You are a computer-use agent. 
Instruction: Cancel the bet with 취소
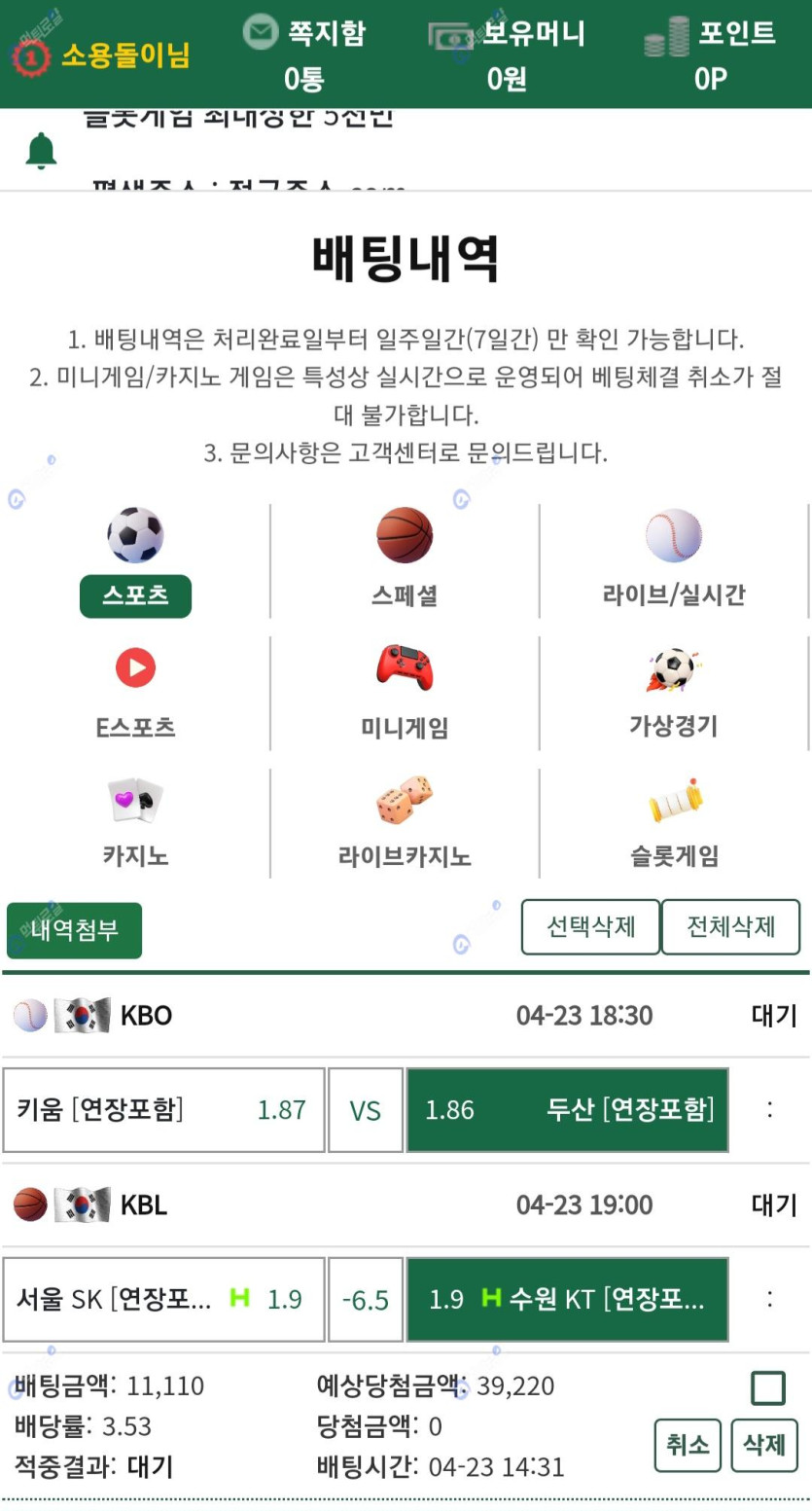point(688,1445)
